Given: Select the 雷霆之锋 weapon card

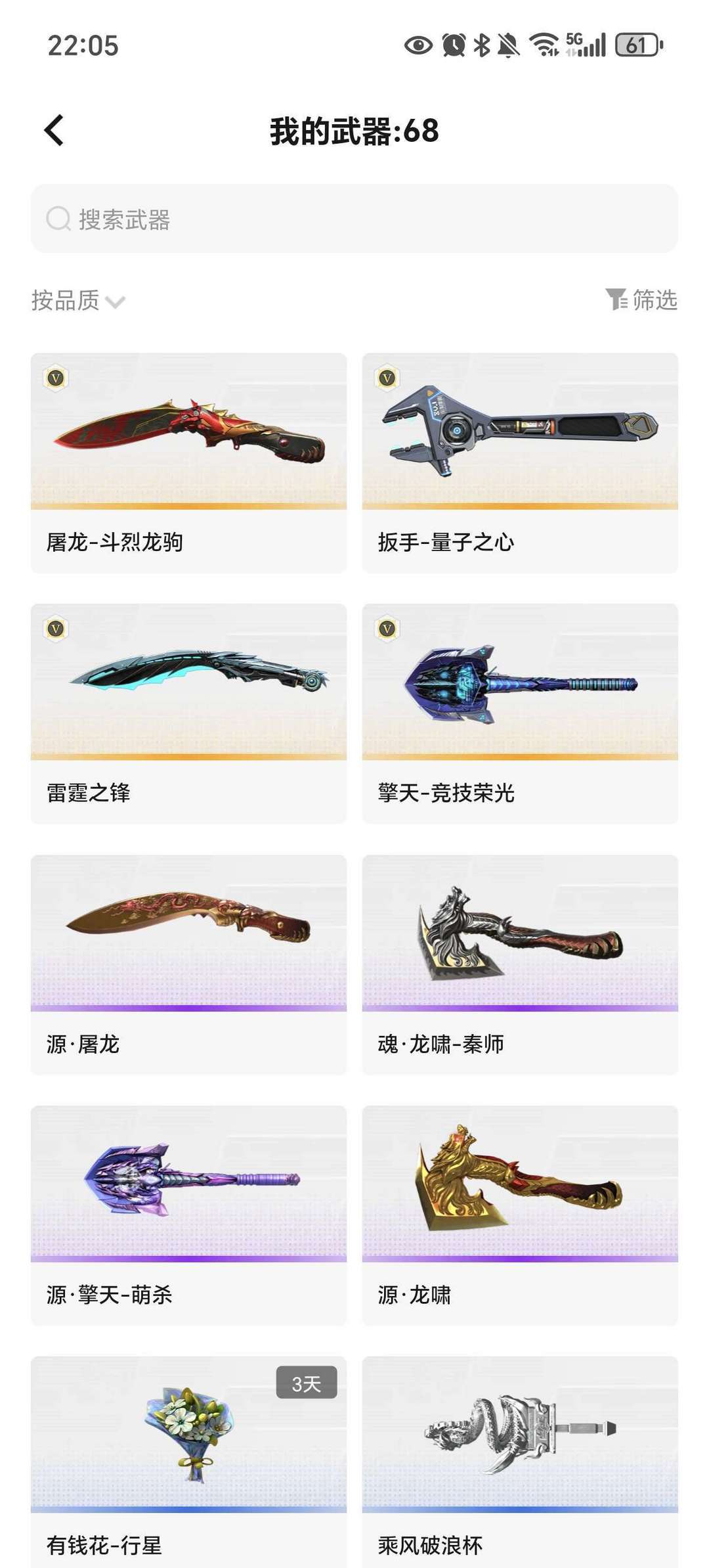Looking at the screenshot, I should [188, 713].
